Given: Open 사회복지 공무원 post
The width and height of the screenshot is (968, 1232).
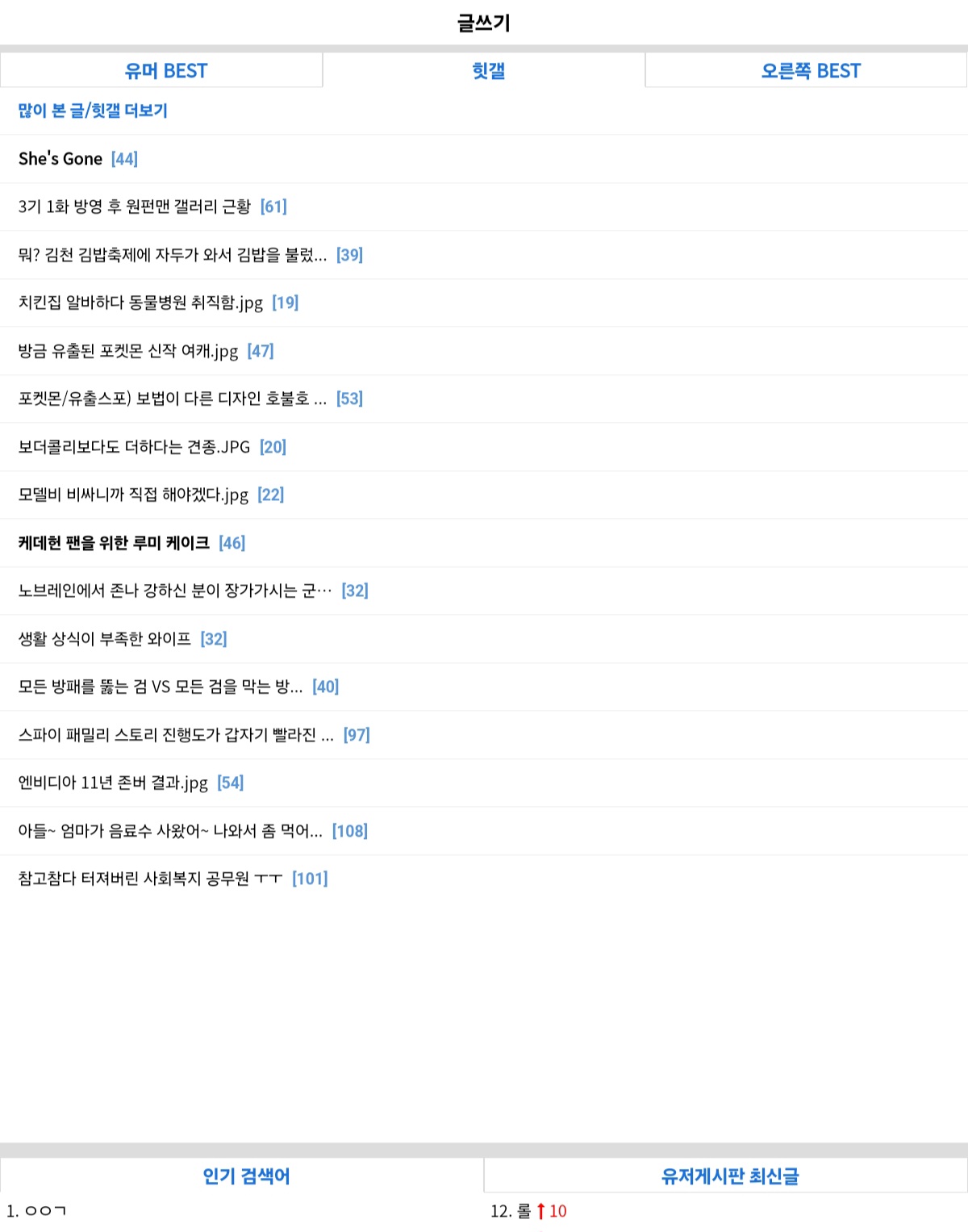Looking at the screenshot, I should 150,879.
